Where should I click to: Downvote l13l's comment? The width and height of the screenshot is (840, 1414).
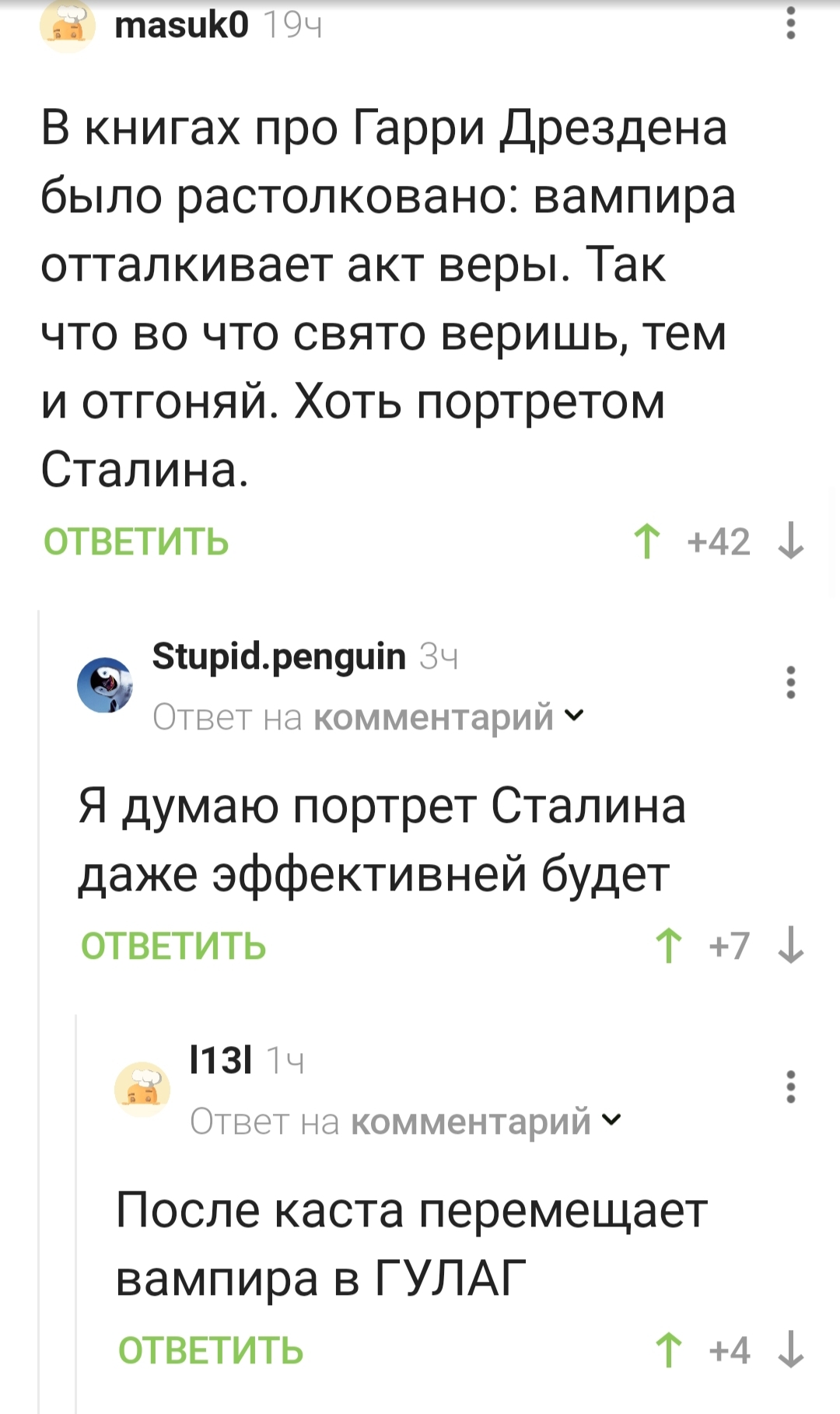pyautogui.click(x=790, y=1350)
